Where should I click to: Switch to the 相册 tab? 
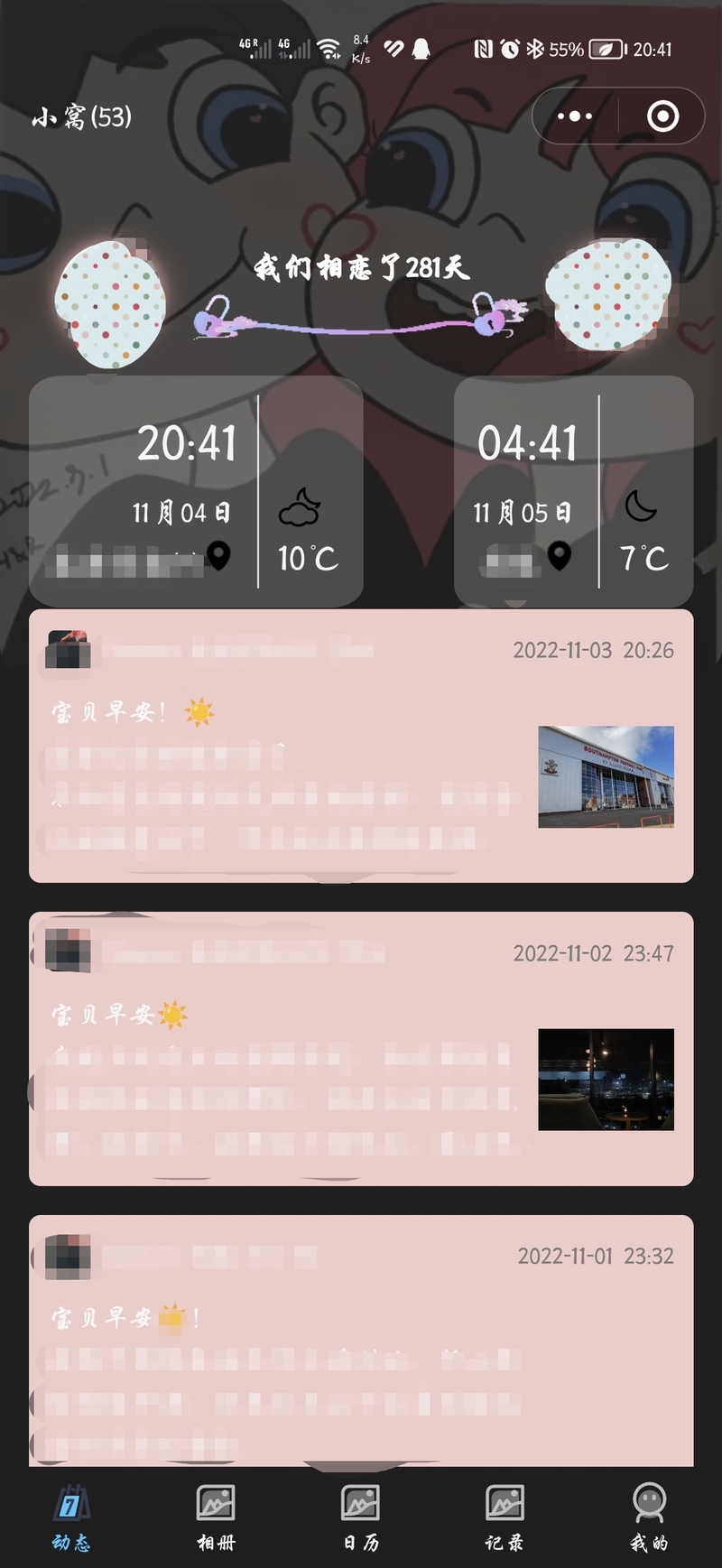tap(216, 1518)
